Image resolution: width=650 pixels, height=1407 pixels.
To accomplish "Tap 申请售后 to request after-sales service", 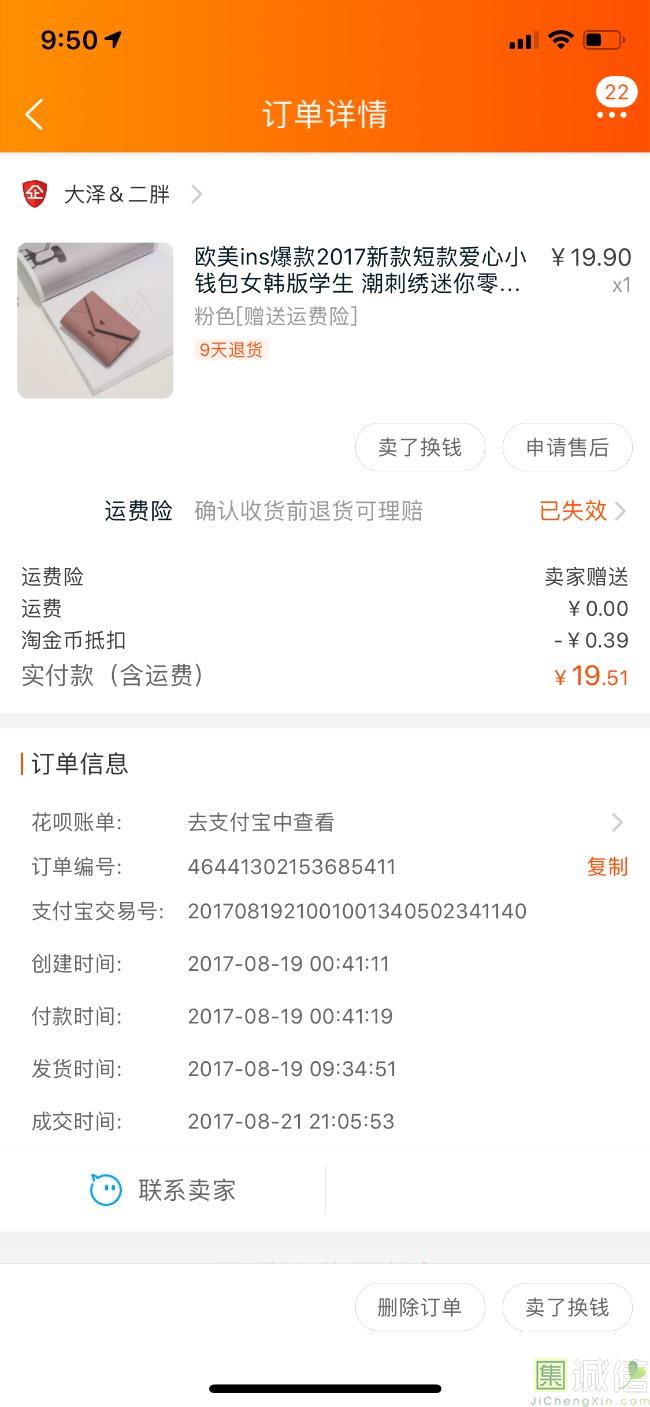I will (567, 447).
